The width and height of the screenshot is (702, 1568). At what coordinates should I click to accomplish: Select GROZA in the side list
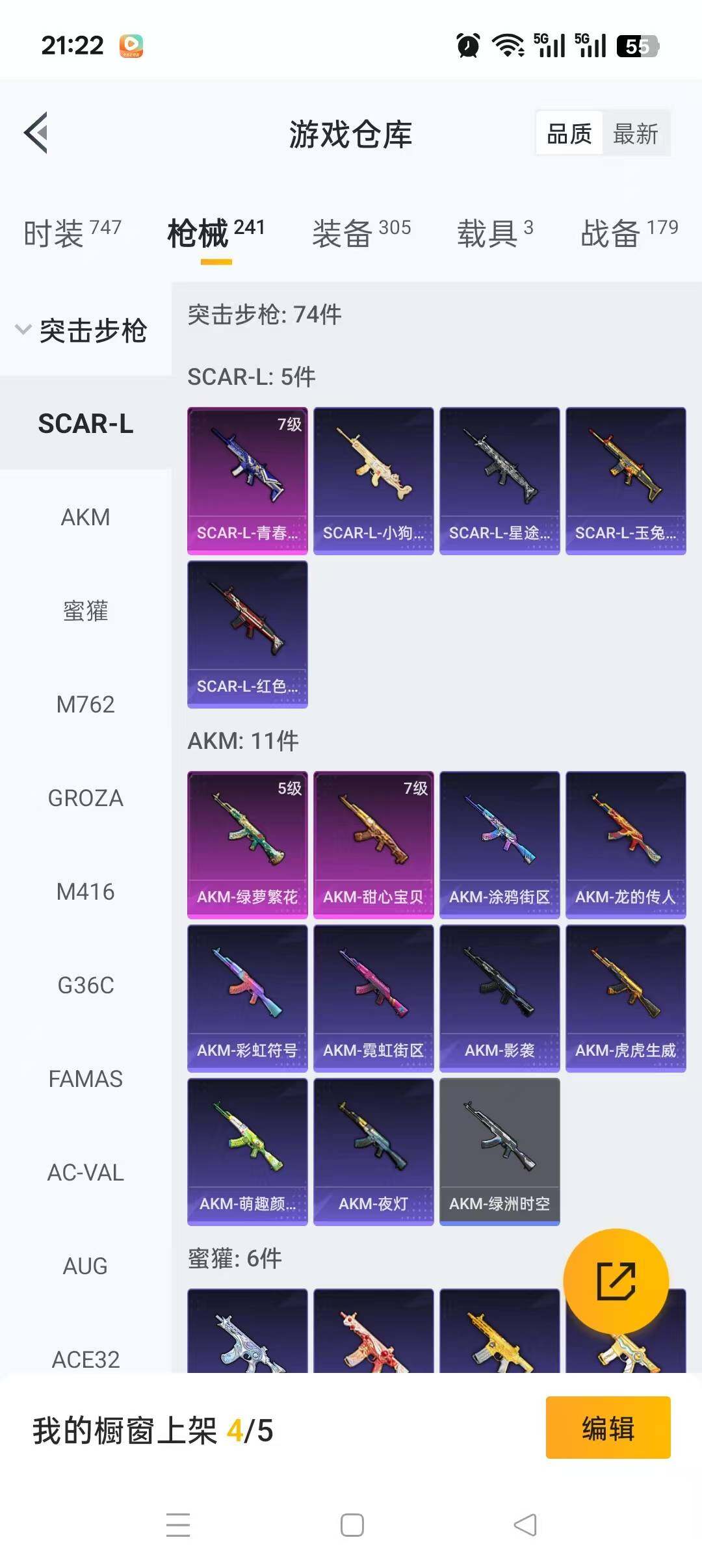(85, 798)
